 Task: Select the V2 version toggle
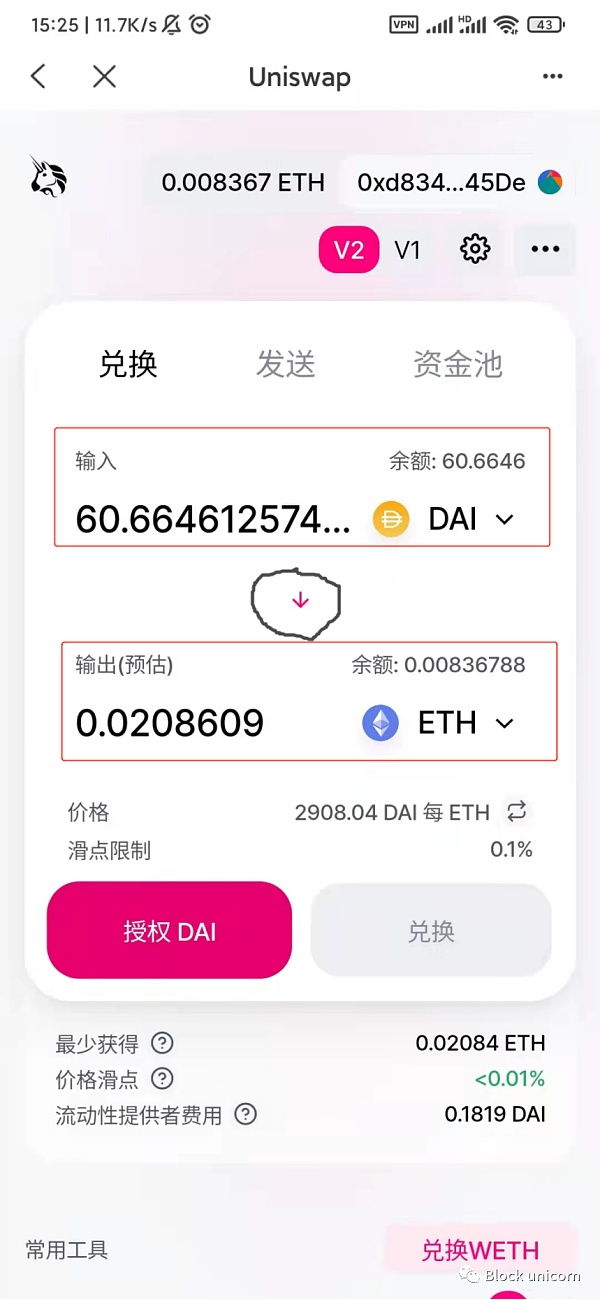tap(348, 249)
